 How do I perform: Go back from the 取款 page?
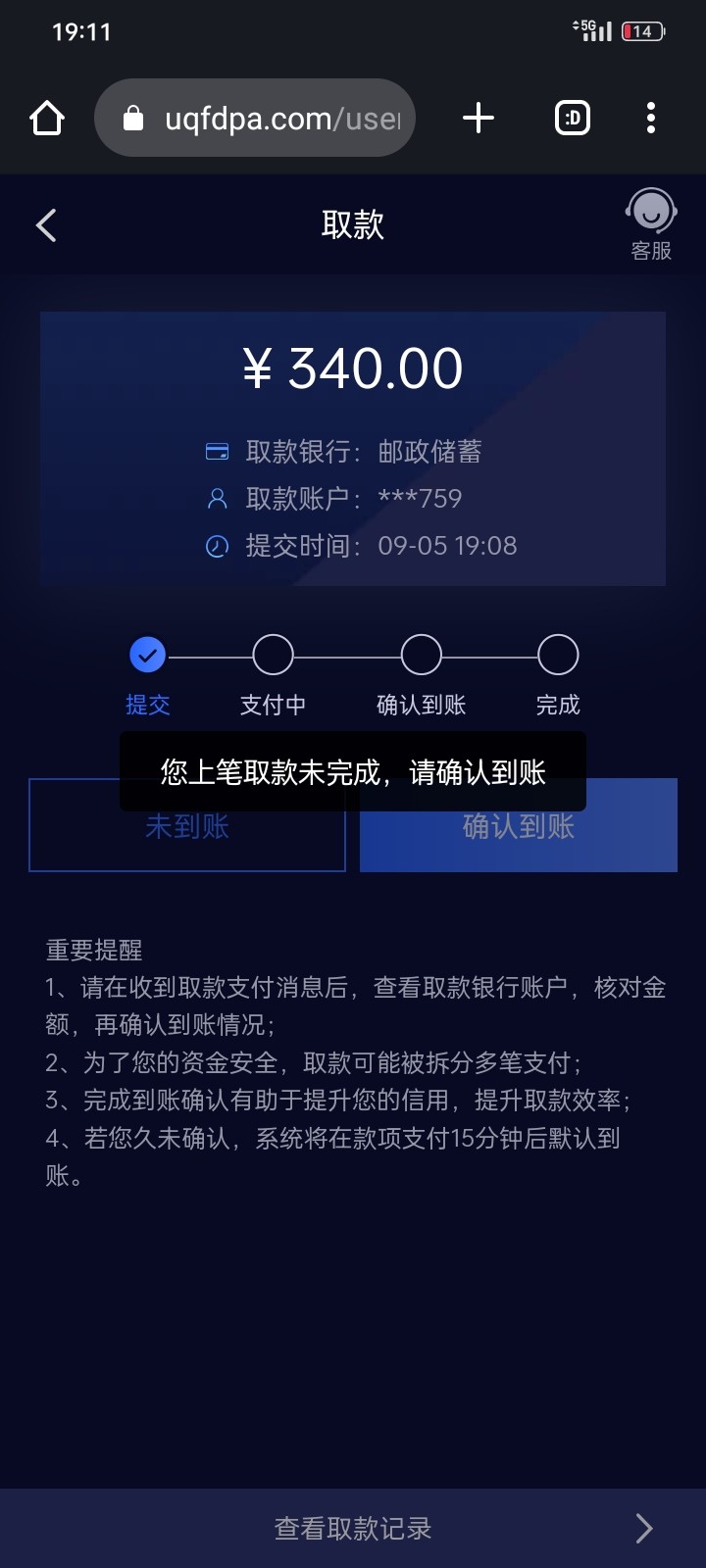coord(46,226)
